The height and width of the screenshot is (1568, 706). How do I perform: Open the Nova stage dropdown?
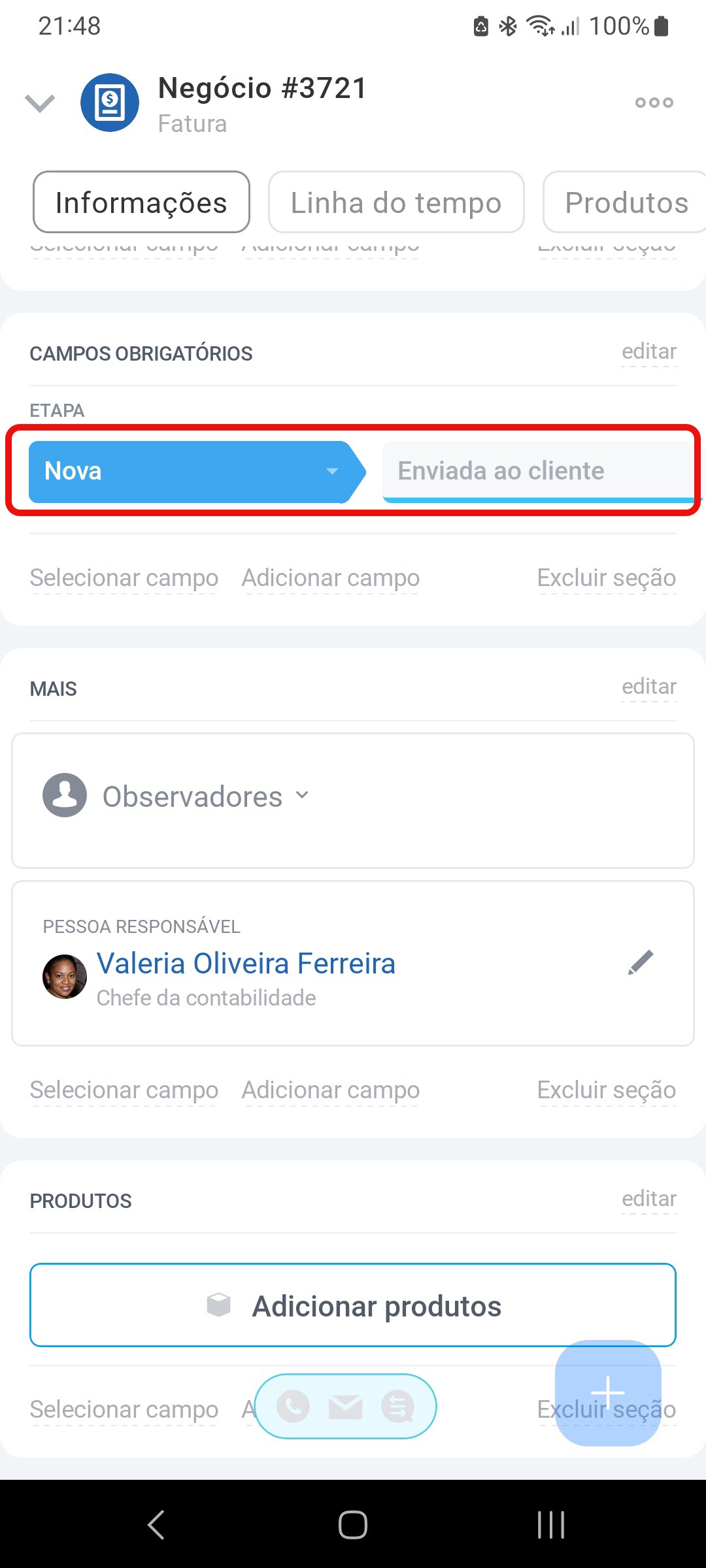(x=331, y=471)
